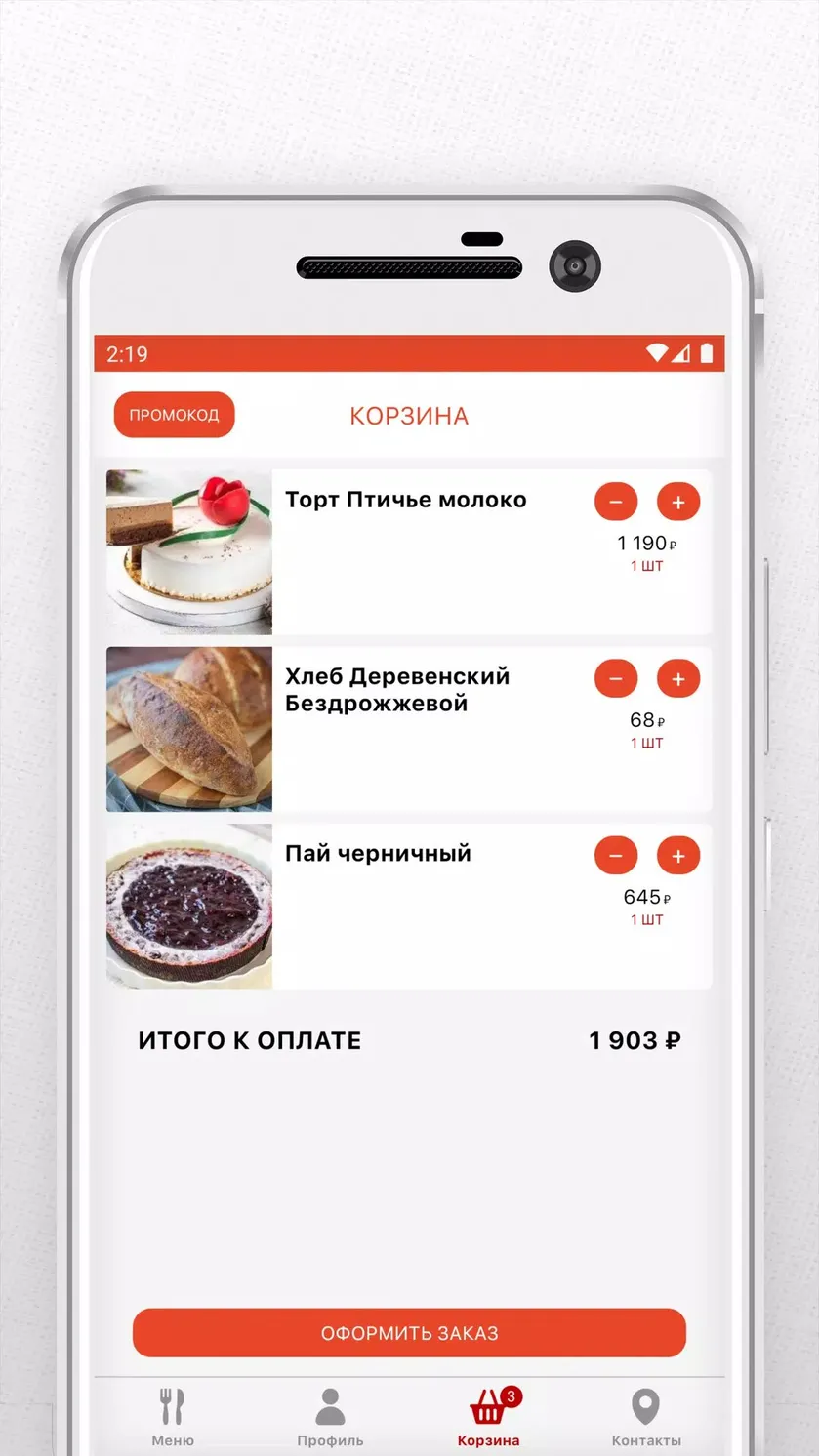Open the Контакты tab
Screen dimensions: 819x1456
coord(646,1417)
